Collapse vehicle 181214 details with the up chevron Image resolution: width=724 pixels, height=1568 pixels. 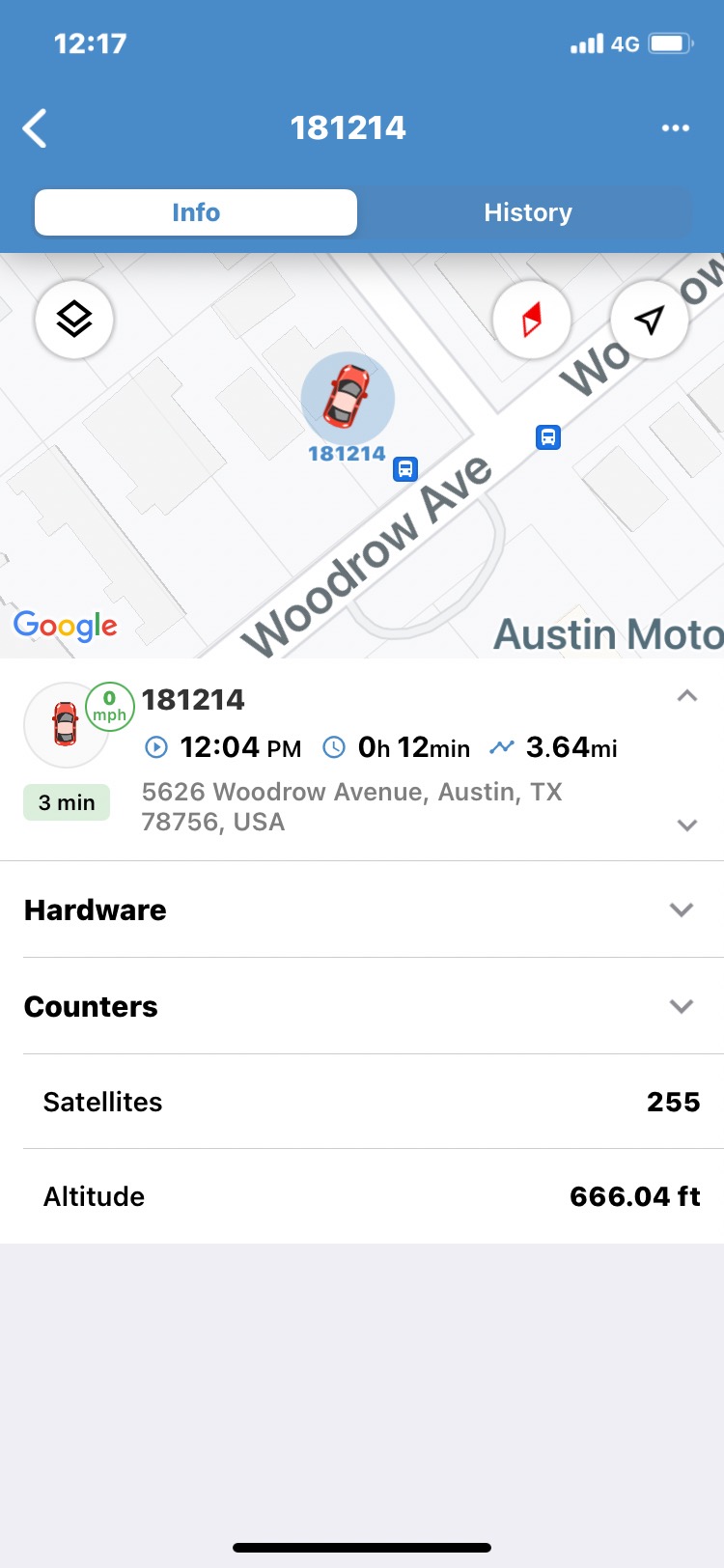click(x=686, y=695)
